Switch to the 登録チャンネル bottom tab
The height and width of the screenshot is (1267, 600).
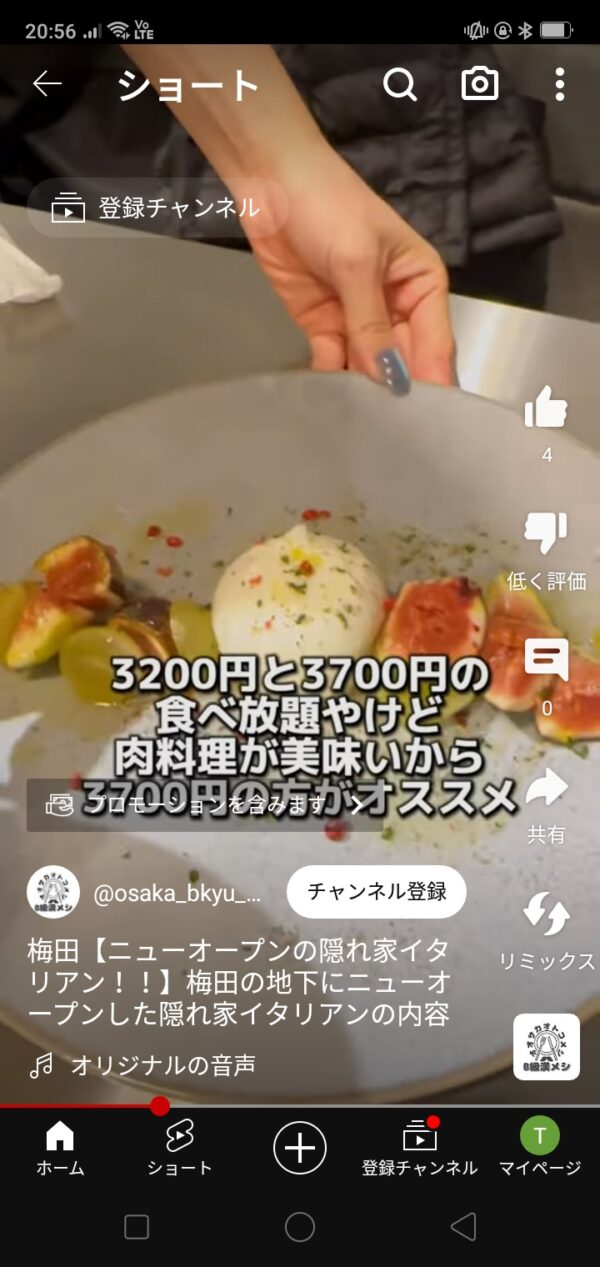pos(420,1147)
